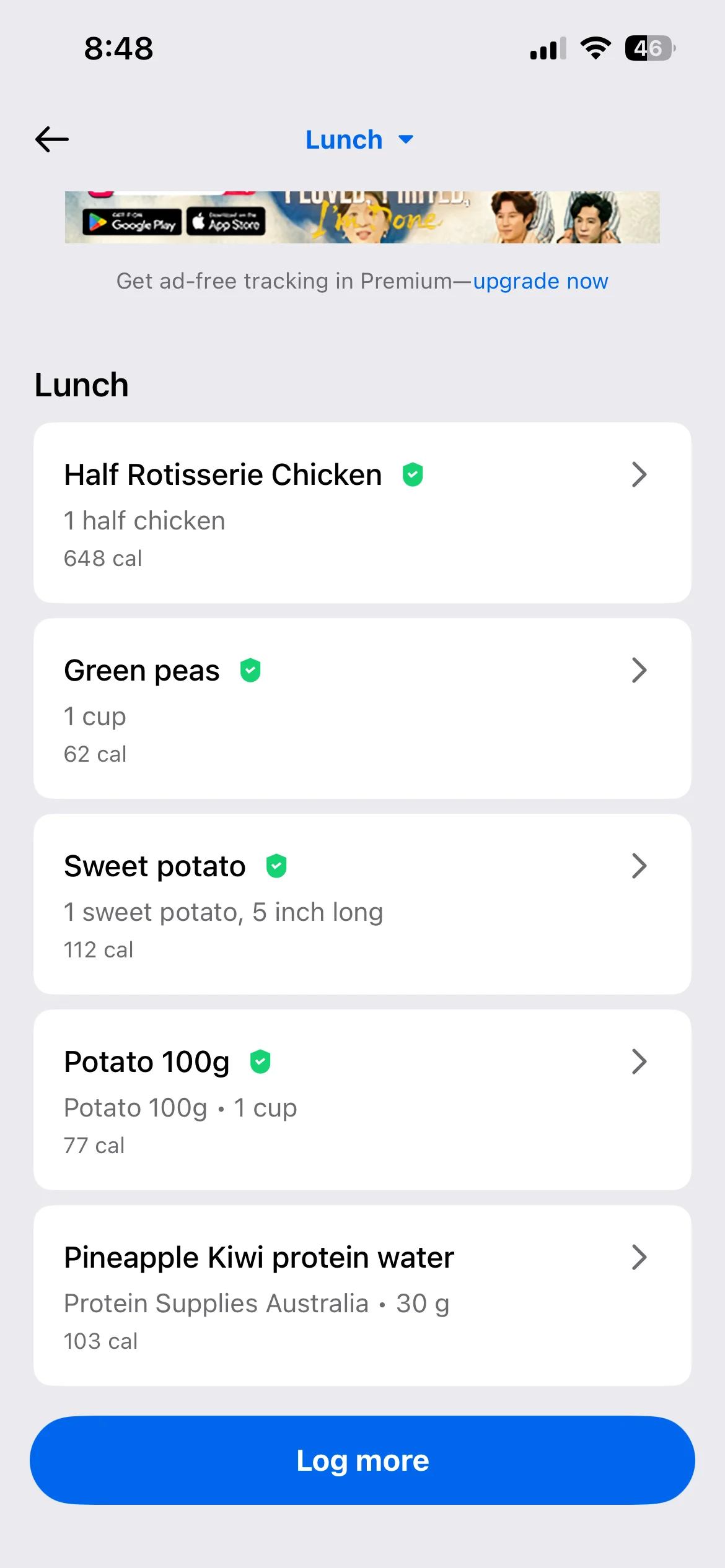Open the Half Rotisserie Chicken entry
The width and height of the screenshot is (725, 1568).
tap(362, 513)
